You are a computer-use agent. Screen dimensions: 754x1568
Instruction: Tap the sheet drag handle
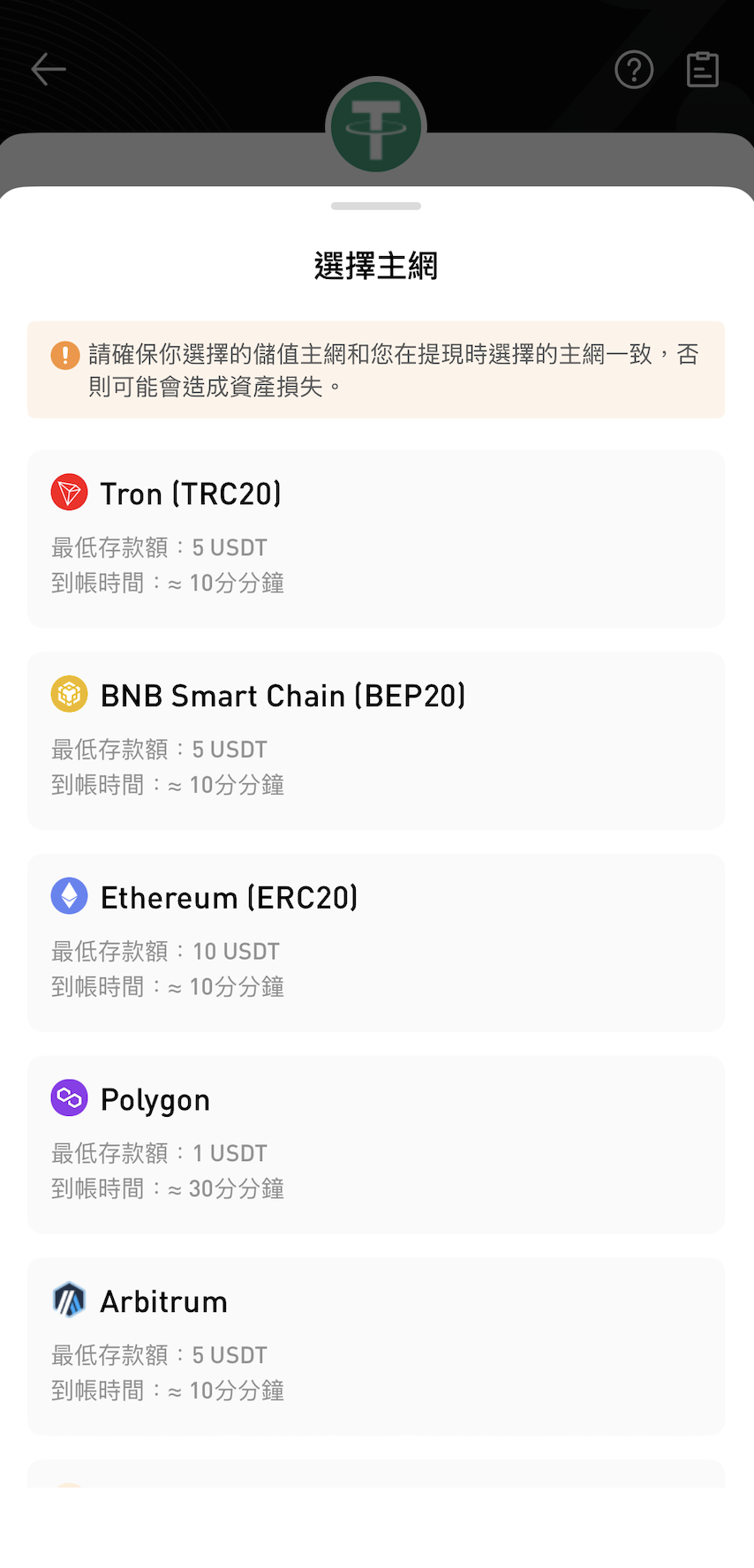click(376, 207)
